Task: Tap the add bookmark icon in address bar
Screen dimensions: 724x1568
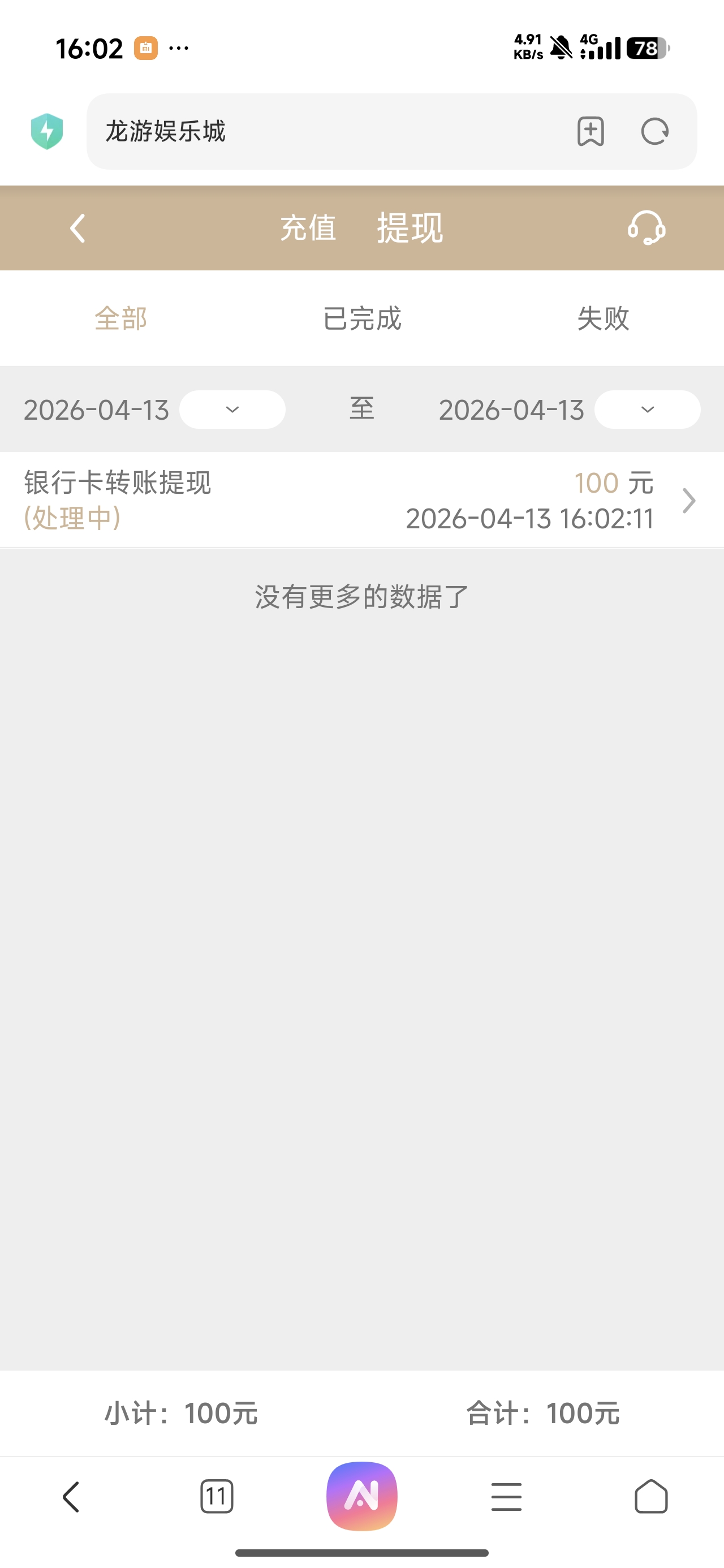Action: 590,131
